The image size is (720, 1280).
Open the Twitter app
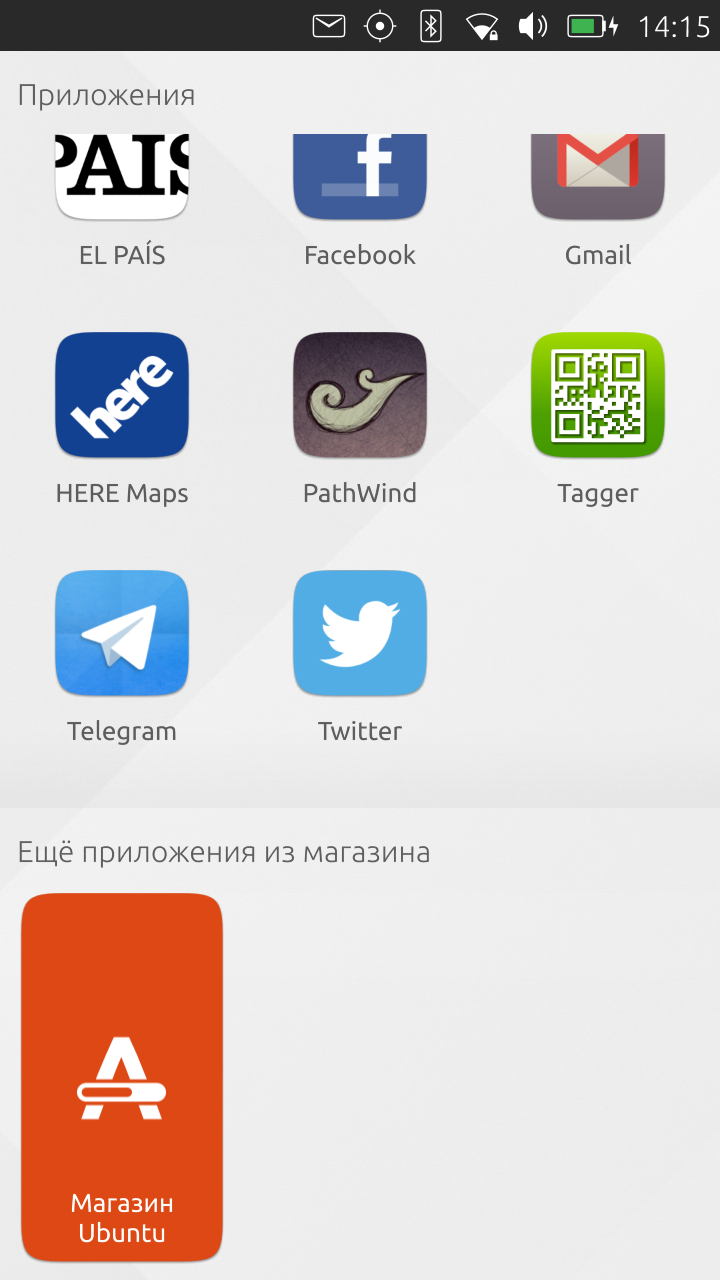(360, 634)
